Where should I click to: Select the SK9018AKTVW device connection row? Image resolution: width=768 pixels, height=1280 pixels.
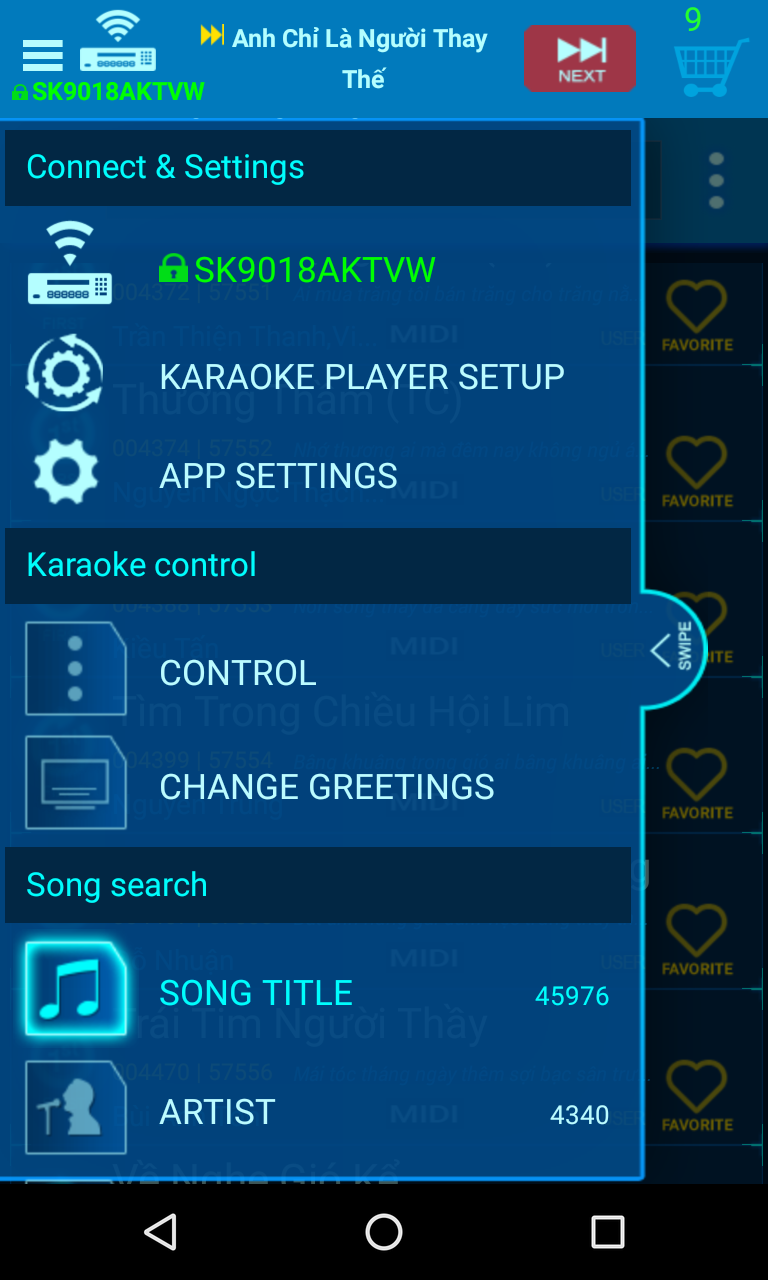click(x=320, y=268)
